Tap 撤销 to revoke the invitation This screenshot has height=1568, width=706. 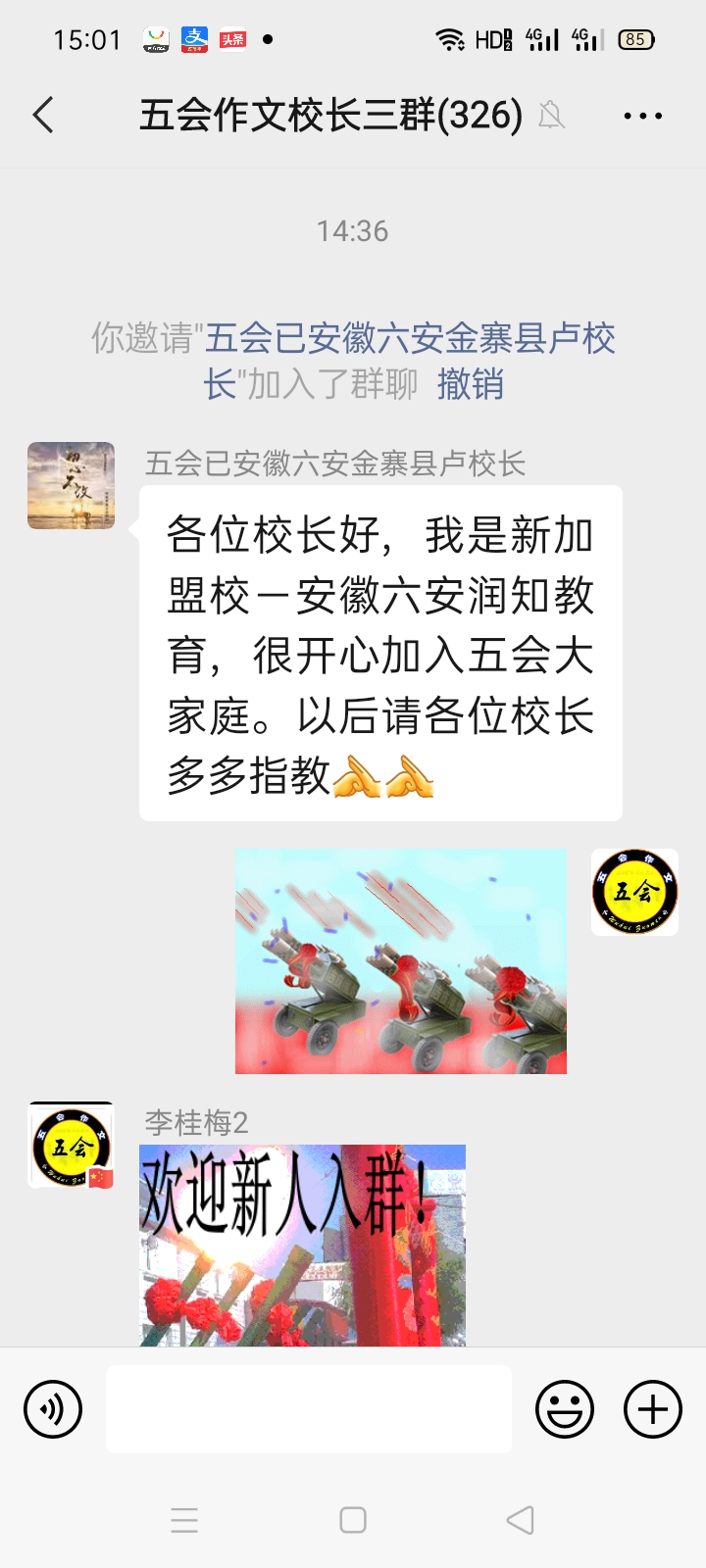pyautogui.click(x=470, y=384)
